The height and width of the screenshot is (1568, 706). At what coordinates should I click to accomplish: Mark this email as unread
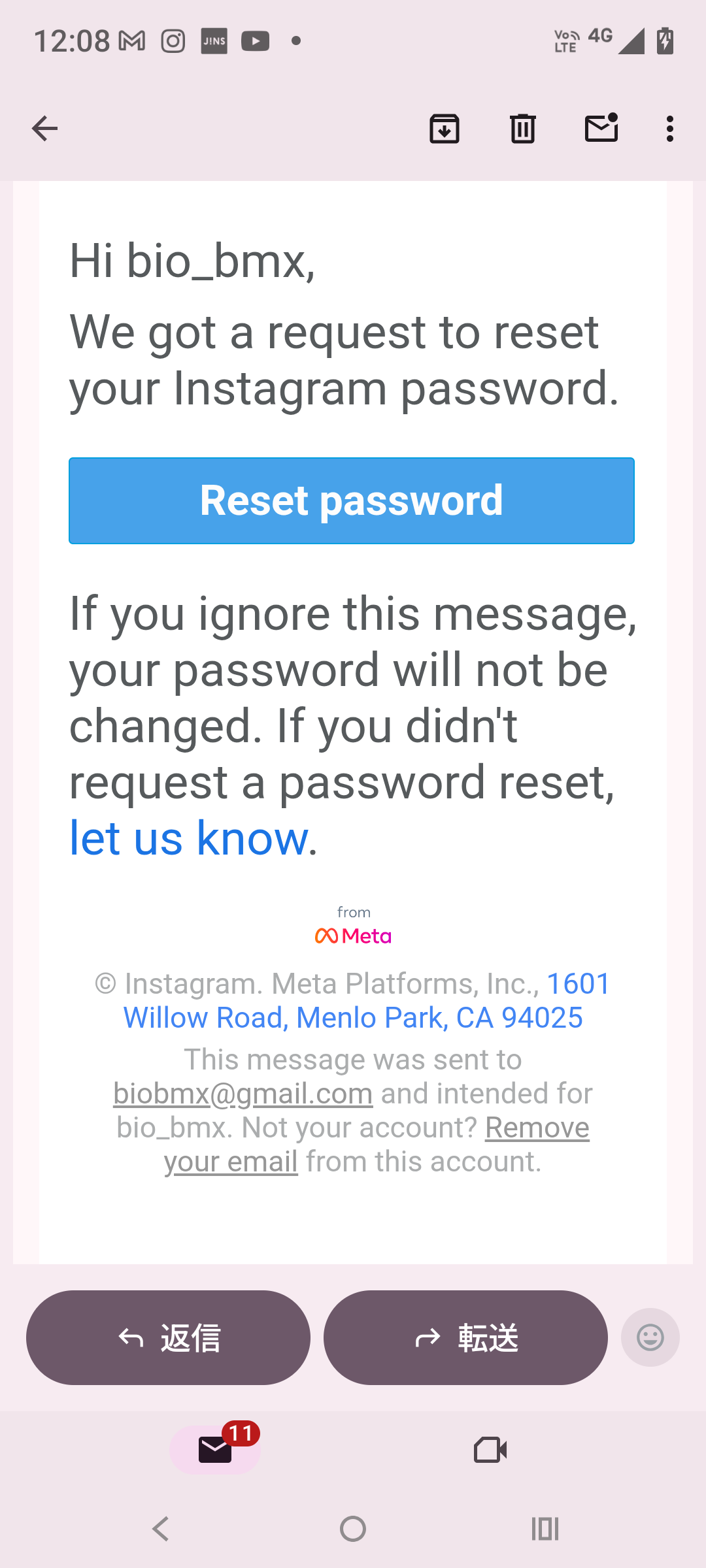click(x=601, y=129)
